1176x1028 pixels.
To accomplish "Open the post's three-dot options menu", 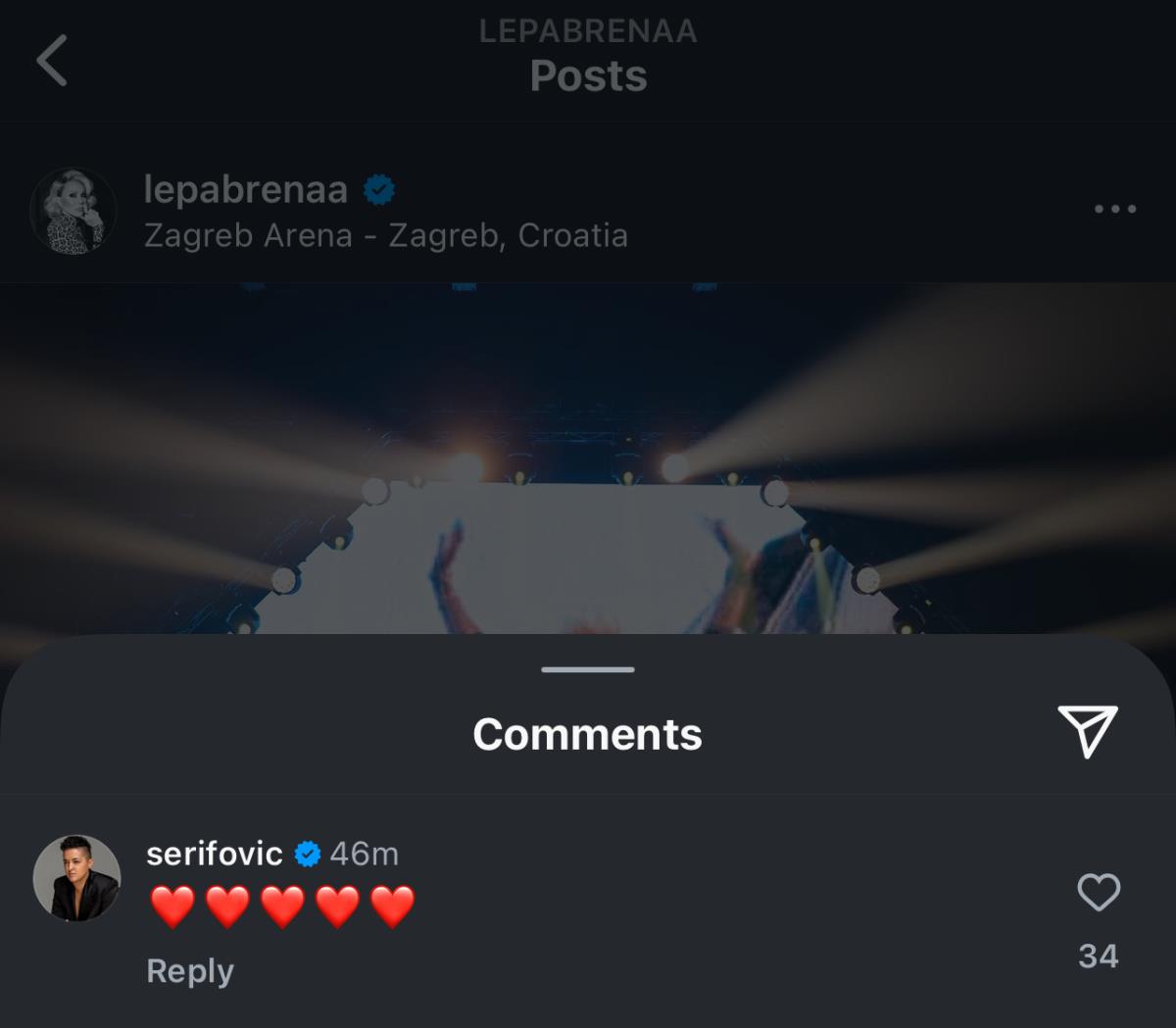I will pos(1115,209).
